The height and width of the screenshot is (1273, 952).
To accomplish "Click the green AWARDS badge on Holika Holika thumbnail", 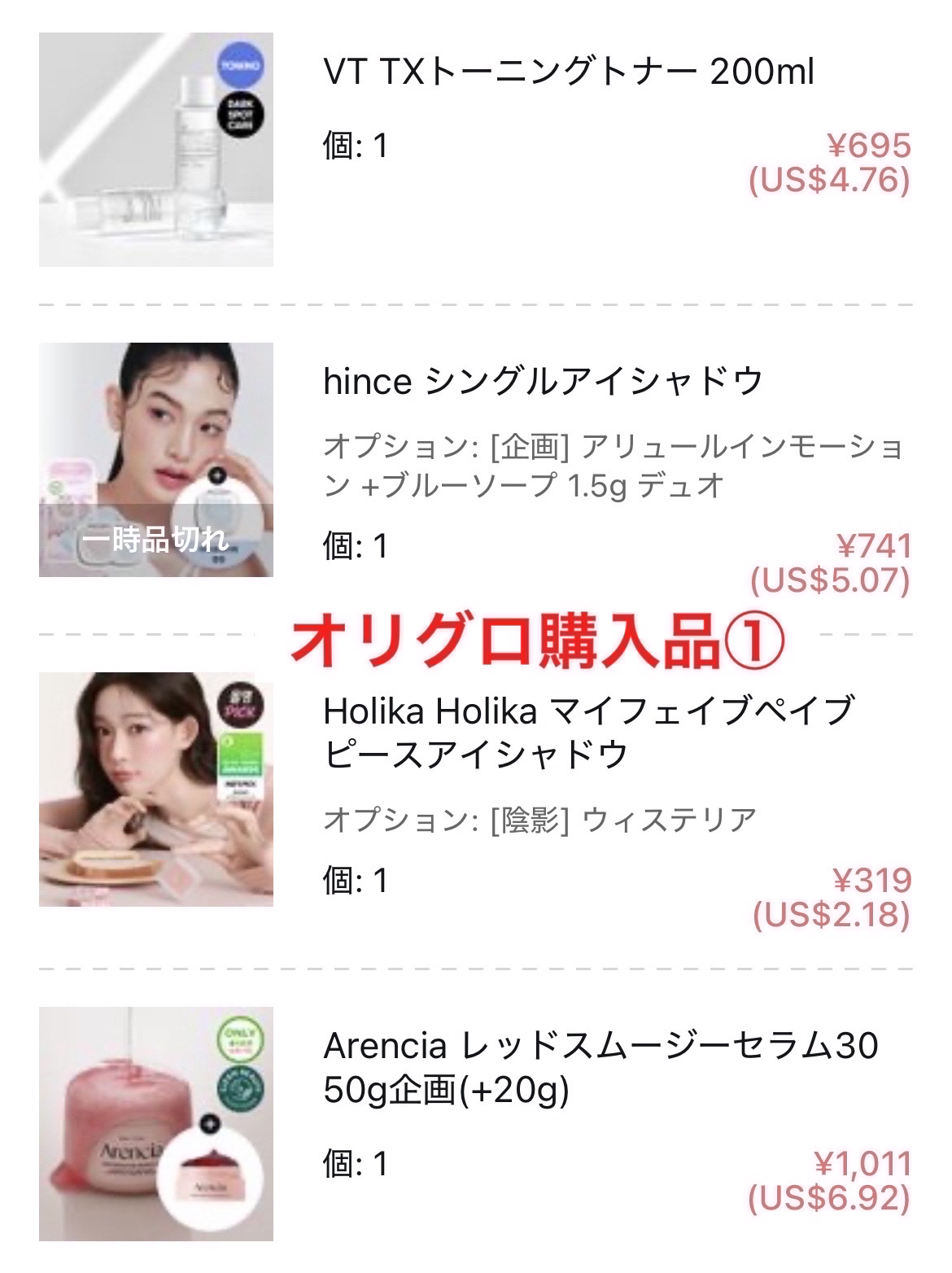I will pyautogui.click(x=240, y=759).
